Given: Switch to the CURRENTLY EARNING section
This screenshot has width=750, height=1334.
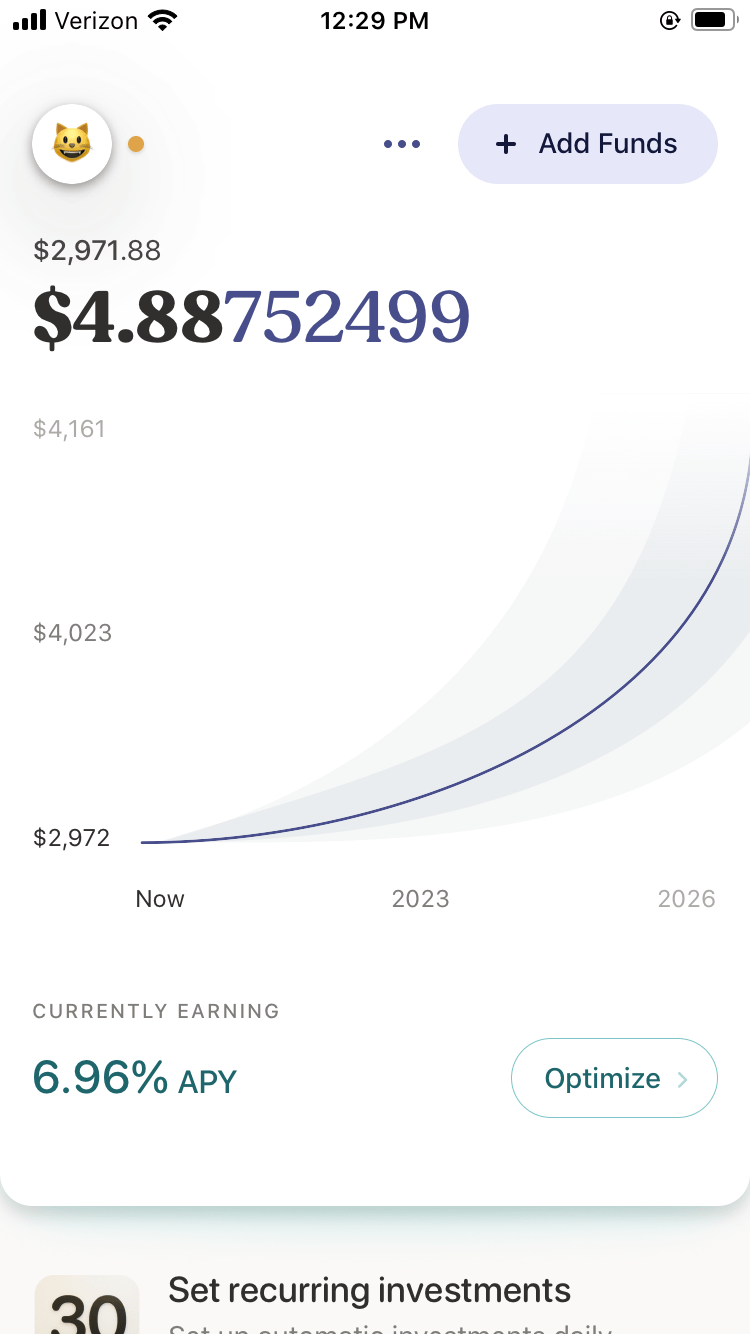Looking at the screenshot, I should (156, 1011).
